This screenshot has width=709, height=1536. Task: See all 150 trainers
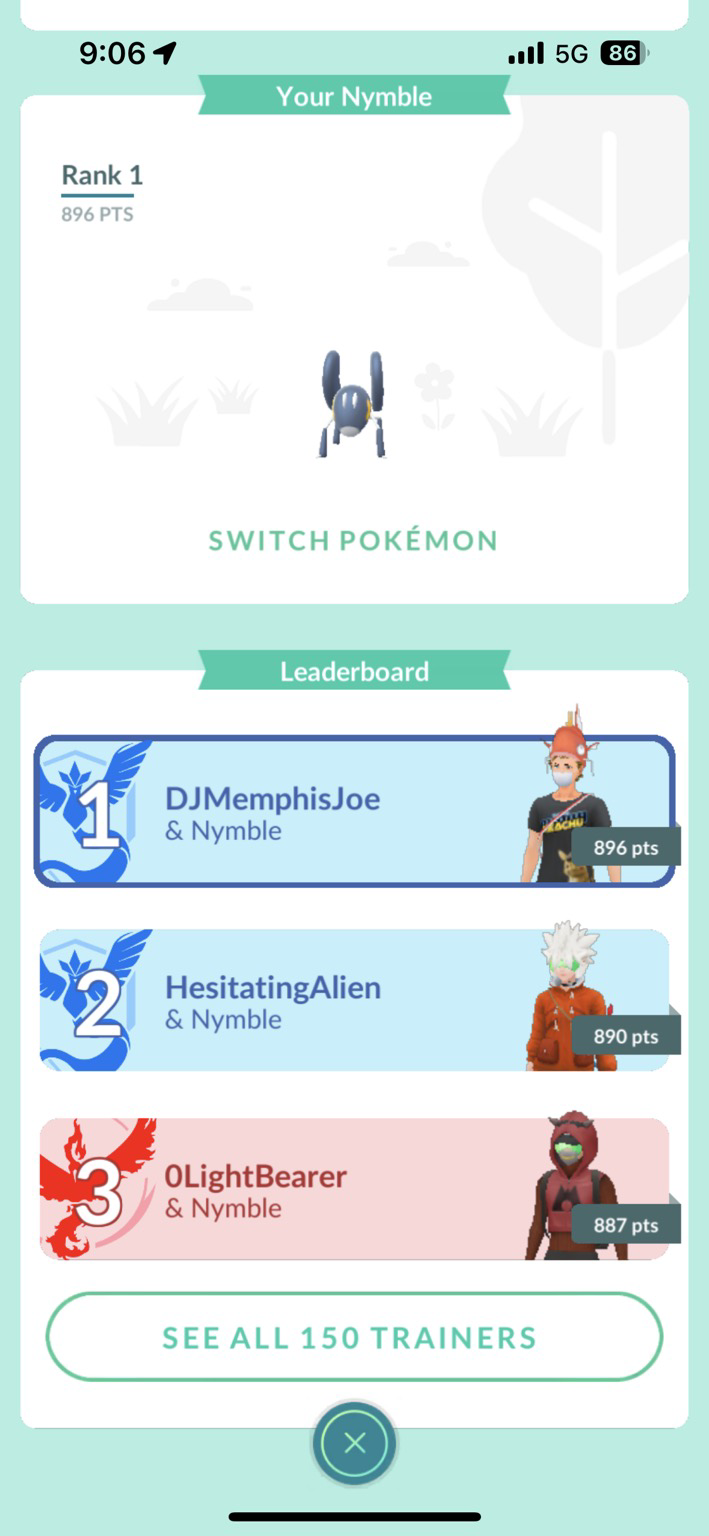(354, 1337)
